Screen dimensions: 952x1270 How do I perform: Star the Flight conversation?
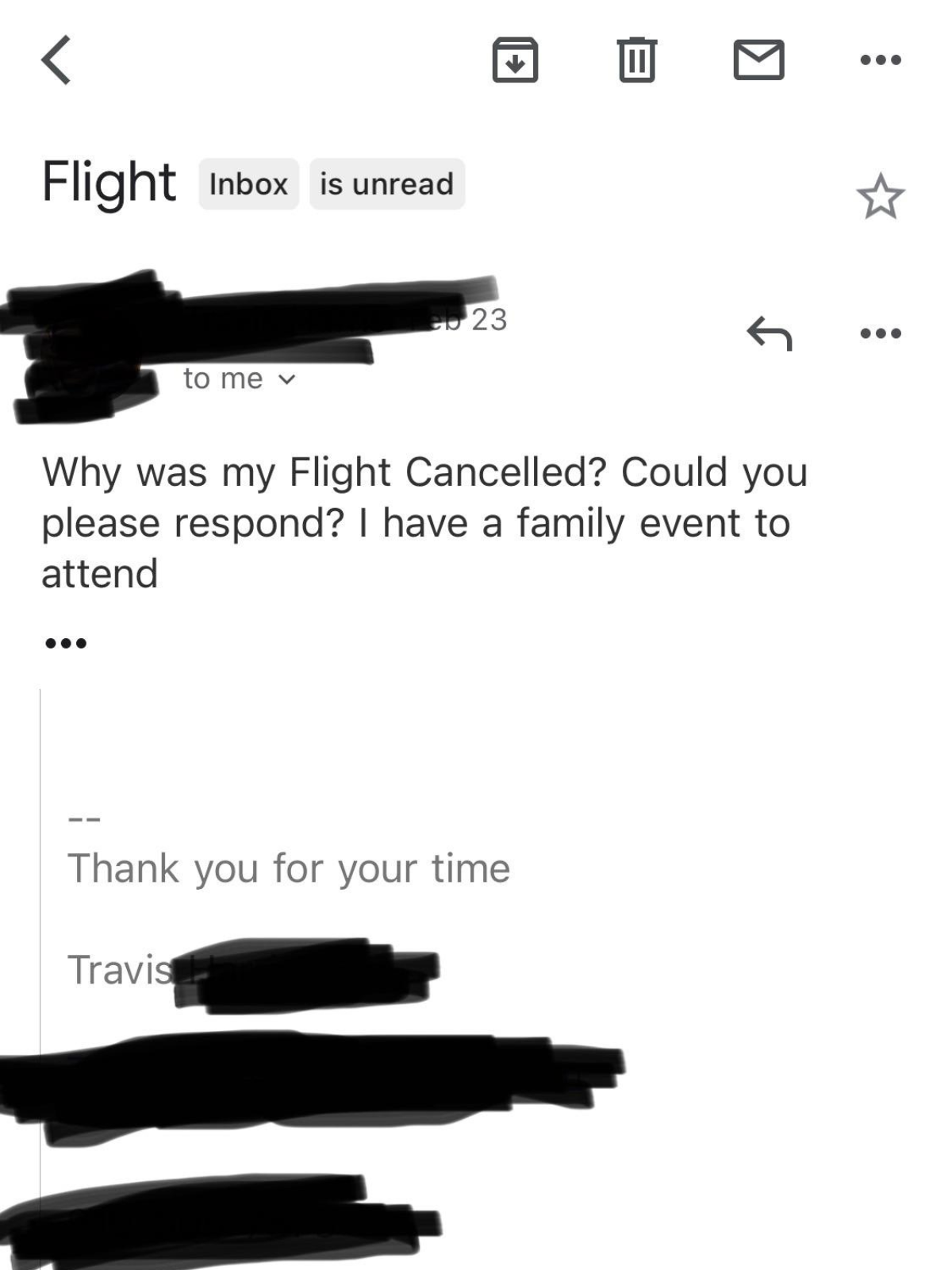881,196
